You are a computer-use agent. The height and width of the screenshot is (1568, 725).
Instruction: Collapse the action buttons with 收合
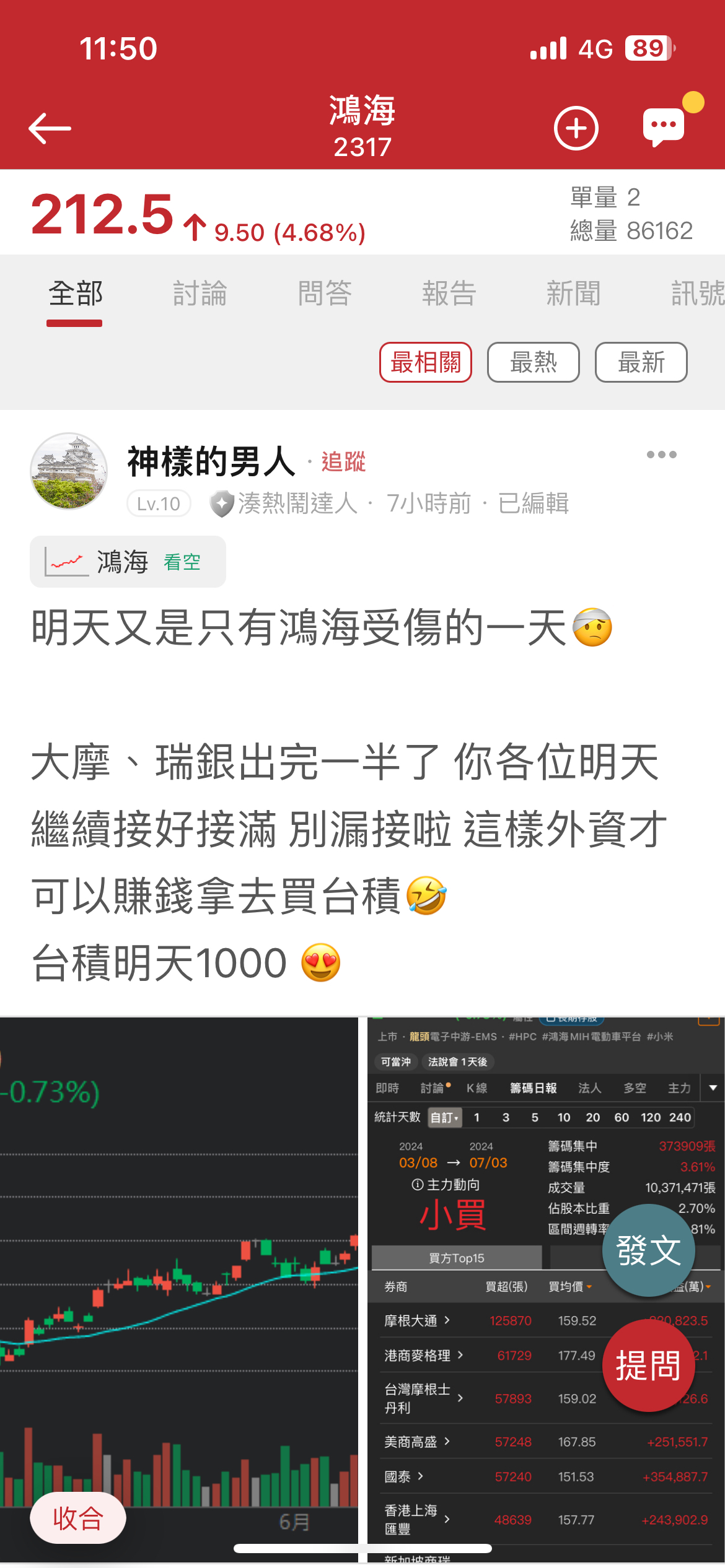coord(78,1518)
